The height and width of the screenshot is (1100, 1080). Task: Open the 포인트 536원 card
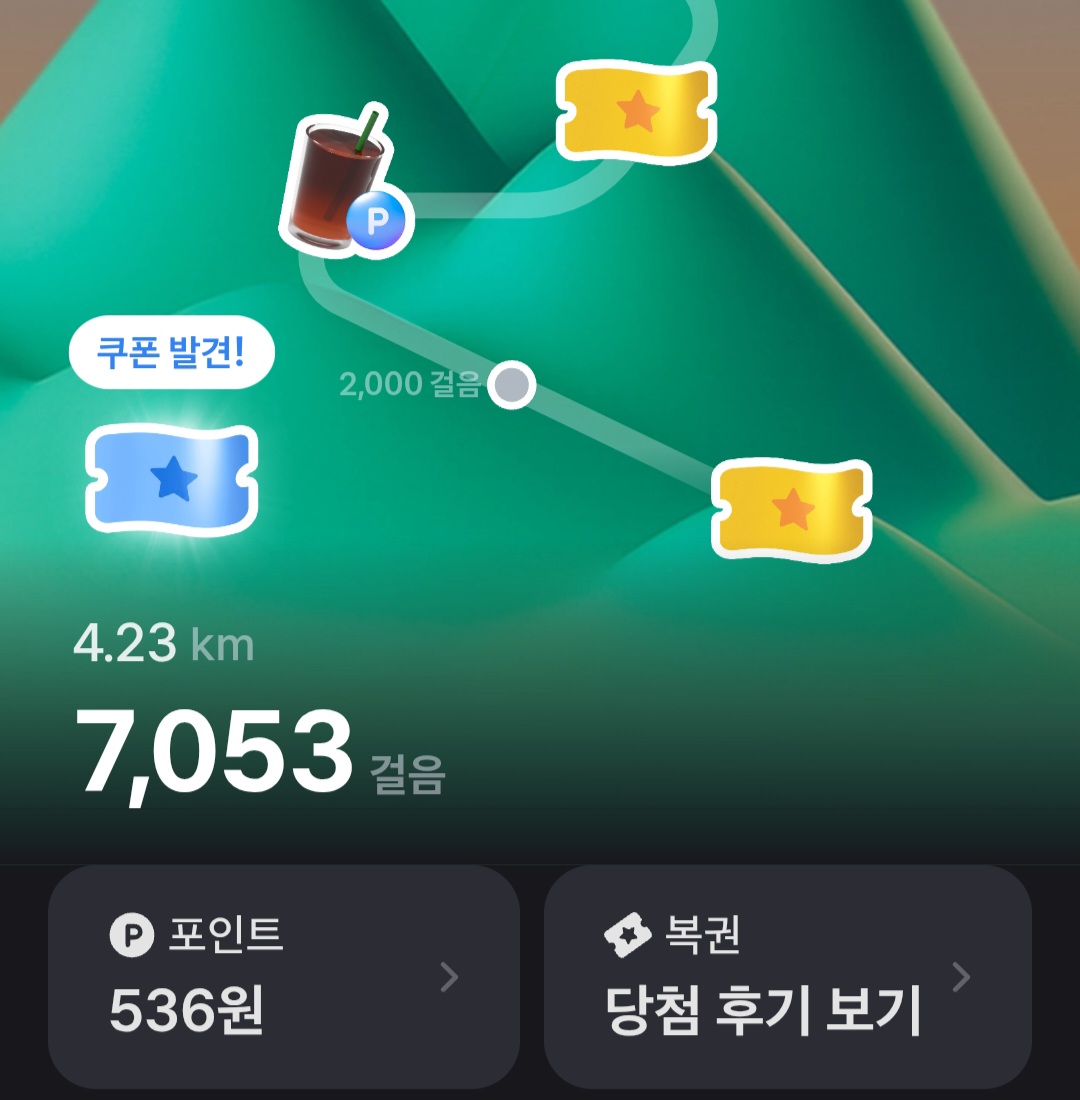[283, 976]
